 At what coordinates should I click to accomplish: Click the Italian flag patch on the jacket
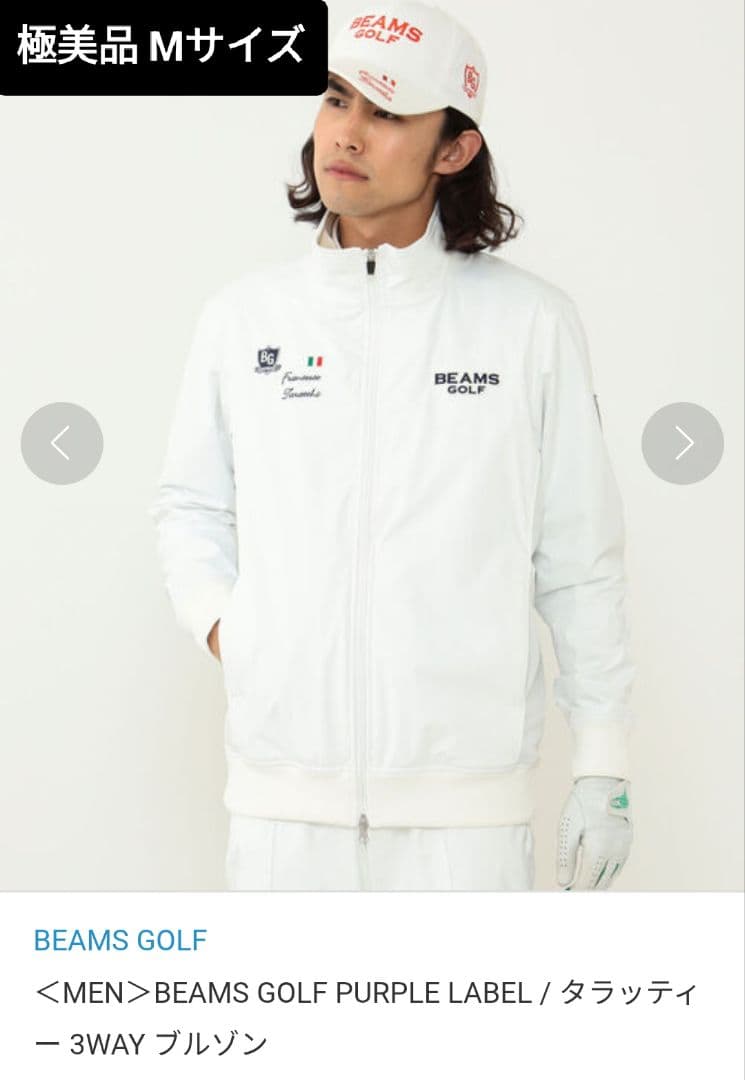[316, 363]
